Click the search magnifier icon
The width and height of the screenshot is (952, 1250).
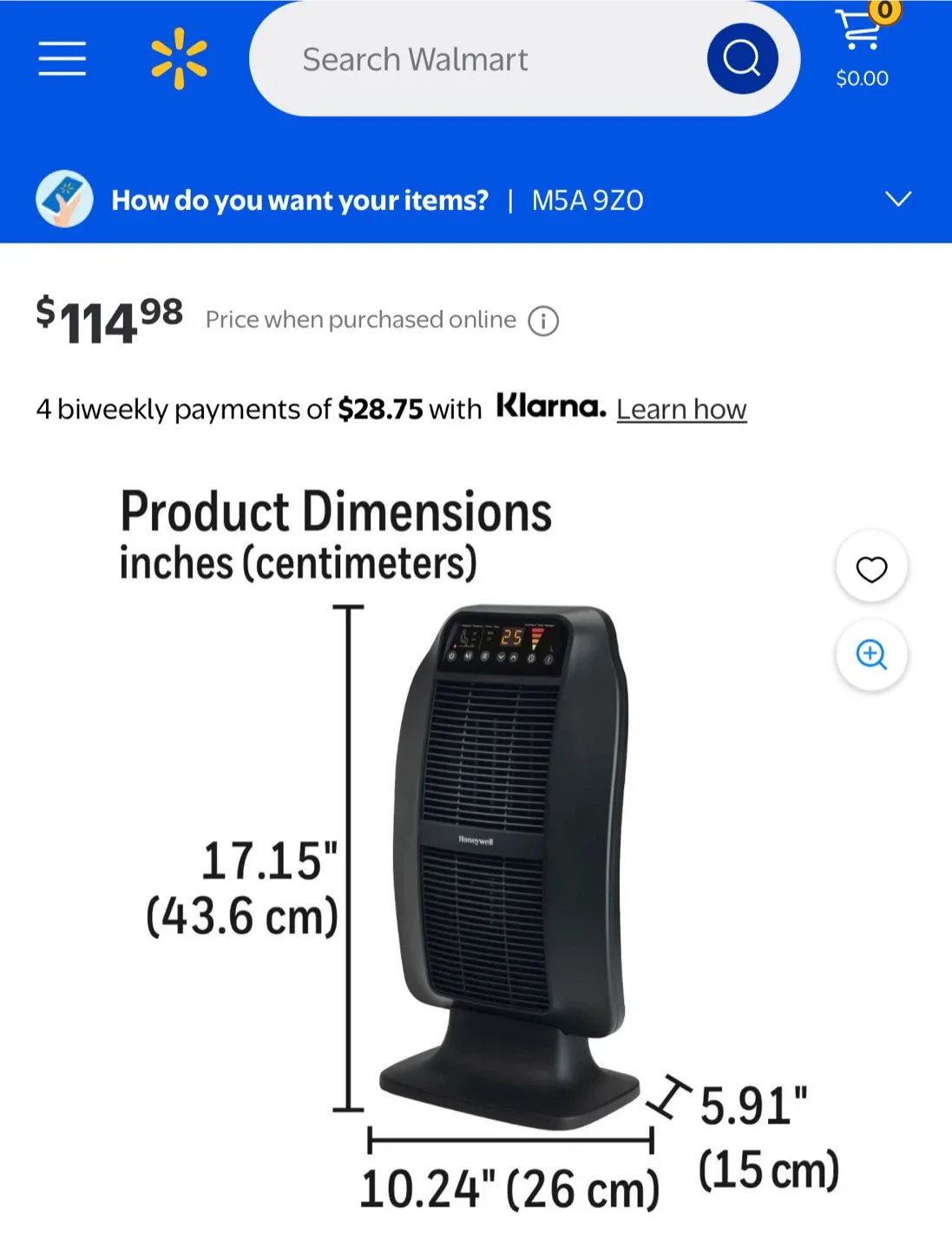click(741, 58)
